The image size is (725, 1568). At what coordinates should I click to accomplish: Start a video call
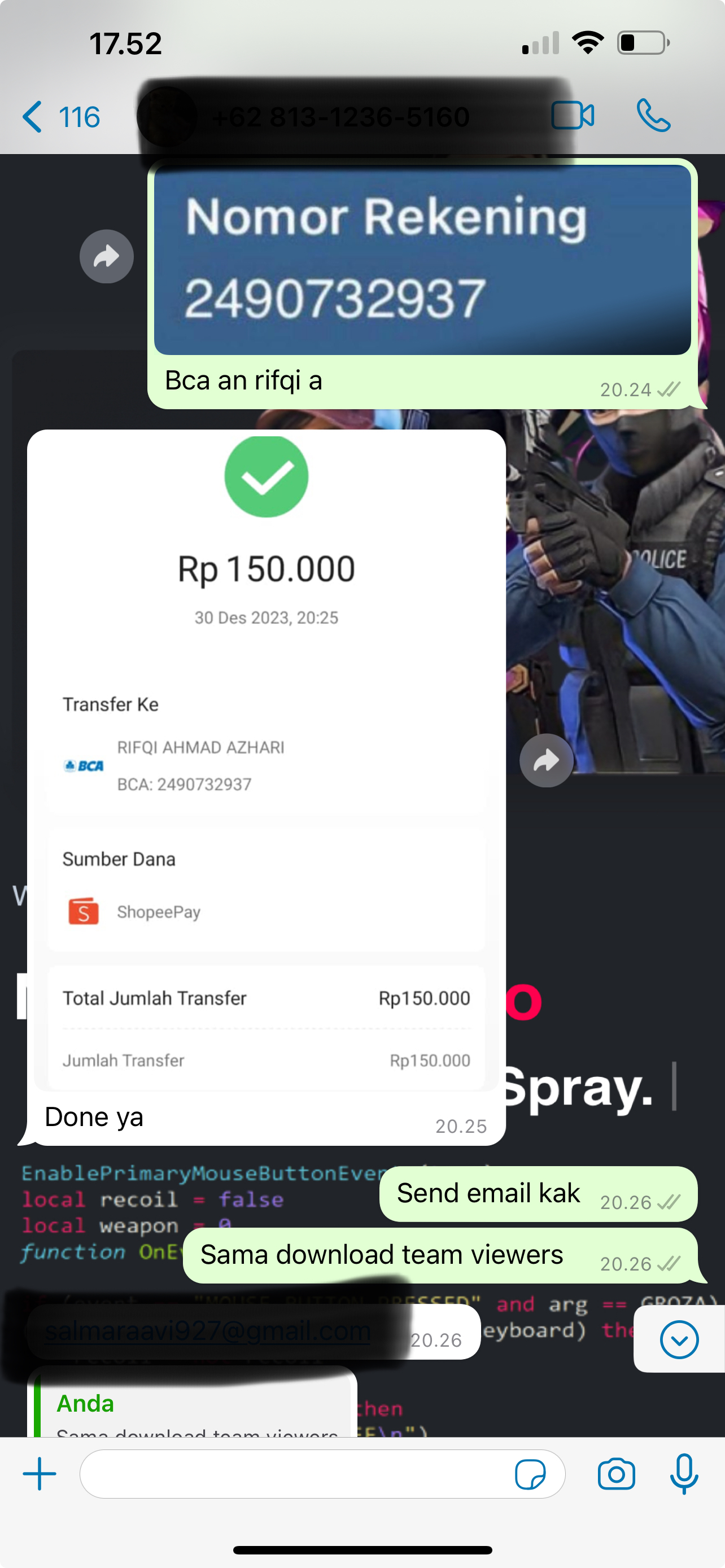pos(572,116)
